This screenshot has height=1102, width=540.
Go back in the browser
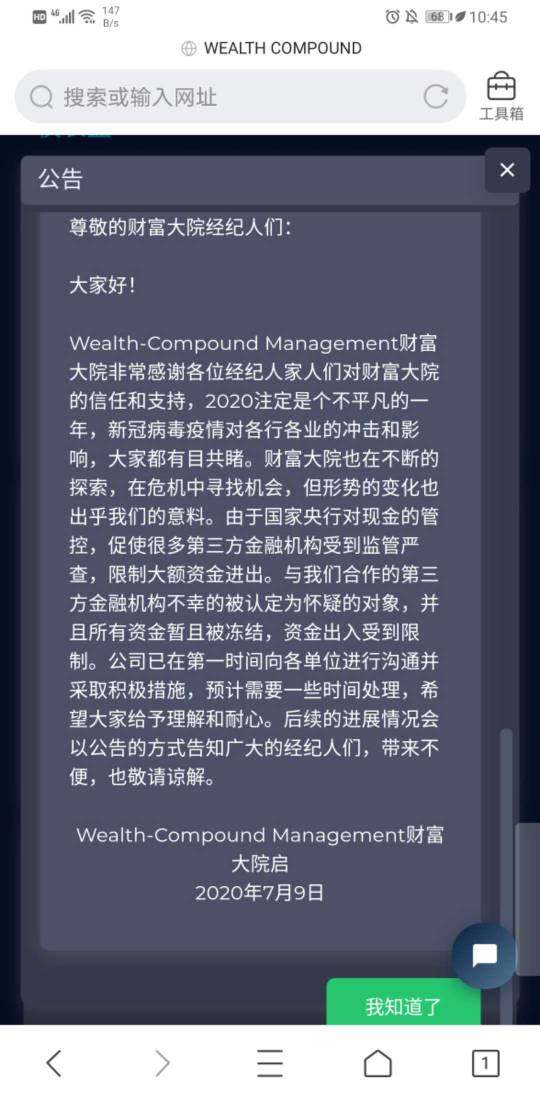53,1063
